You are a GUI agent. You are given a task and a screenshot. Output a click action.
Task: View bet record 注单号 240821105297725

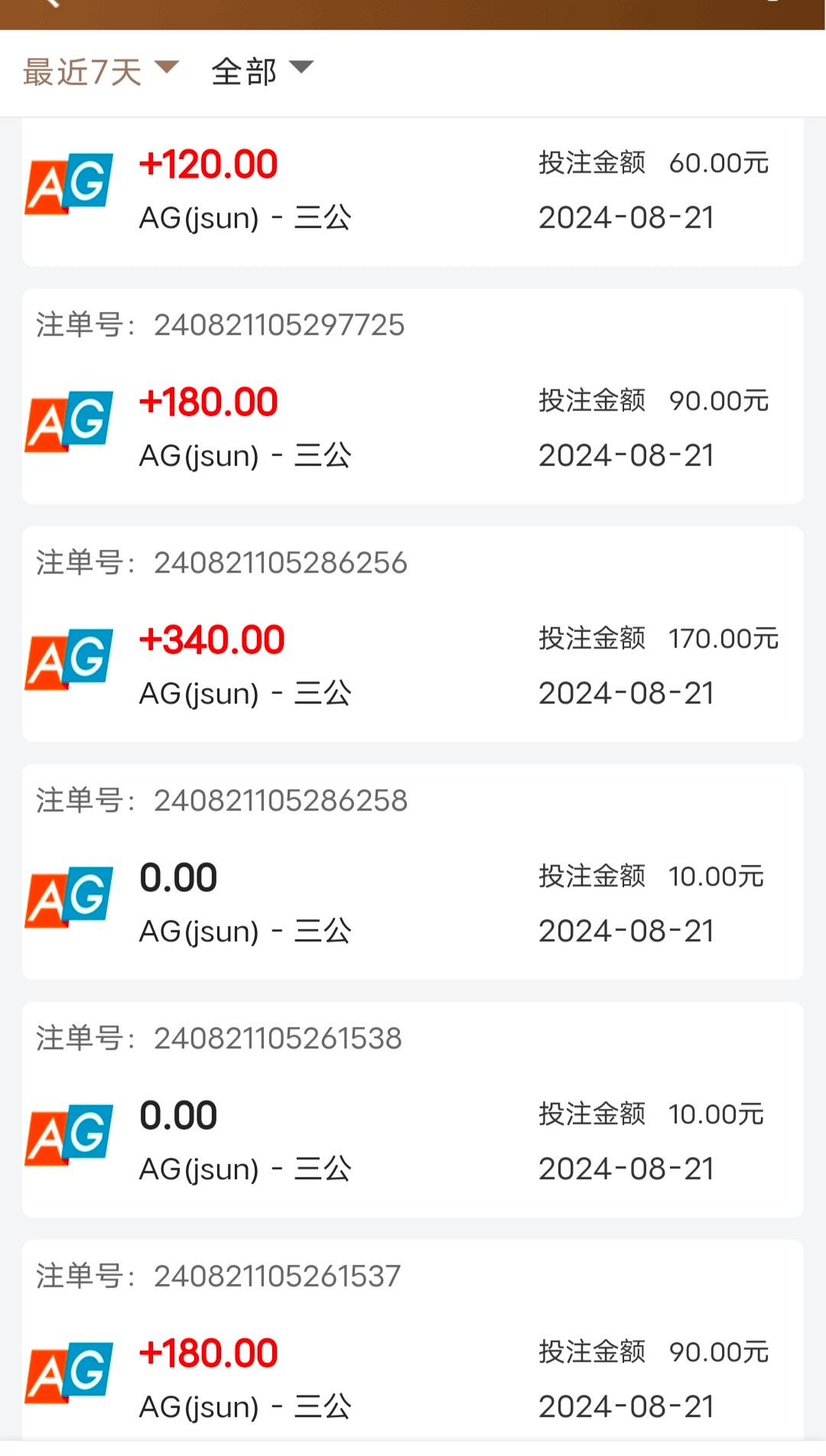coord(412,396)
